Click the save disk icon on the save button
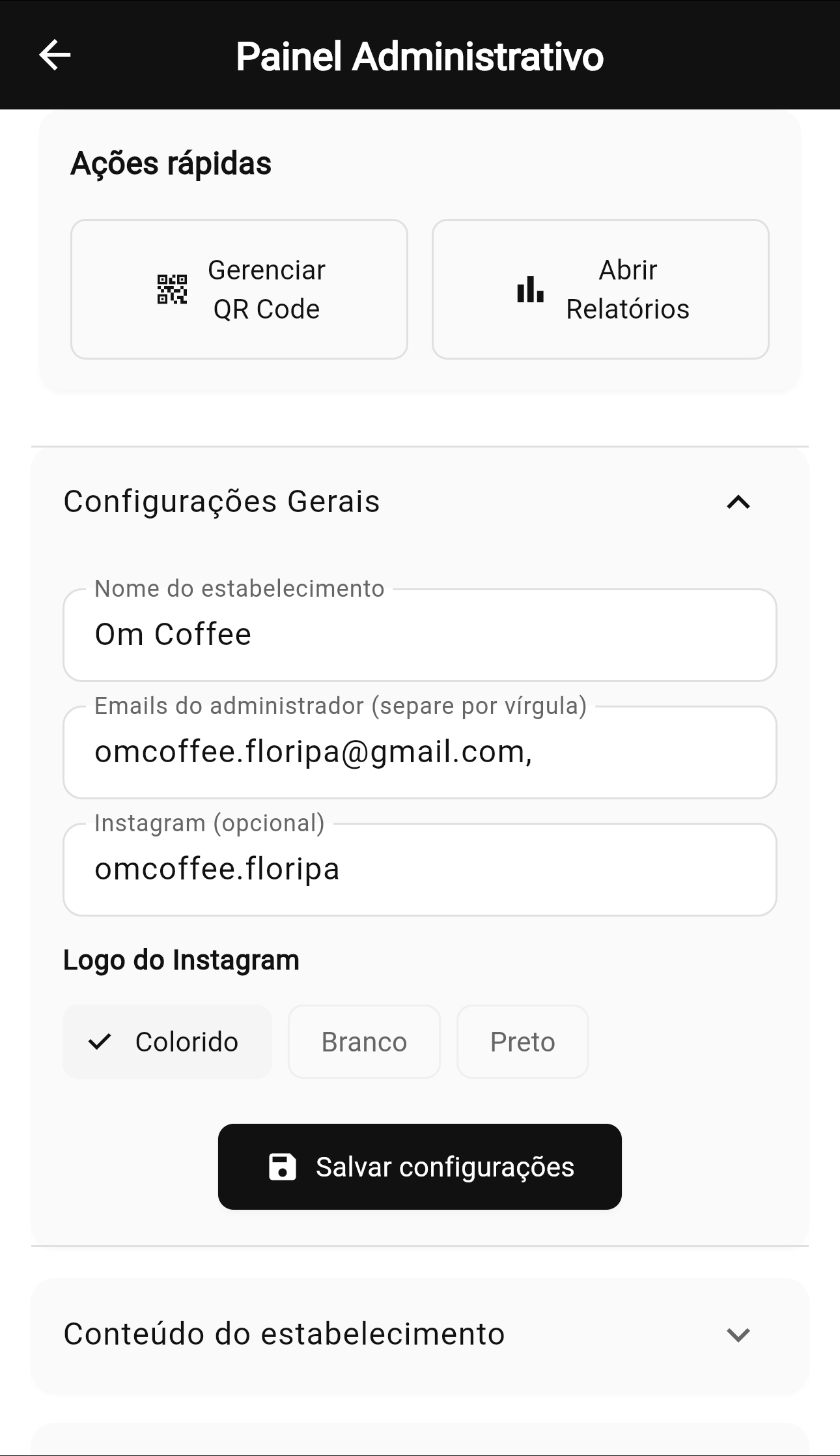The height and width of the screenshot is (1456, 840). click(281, 1165)
